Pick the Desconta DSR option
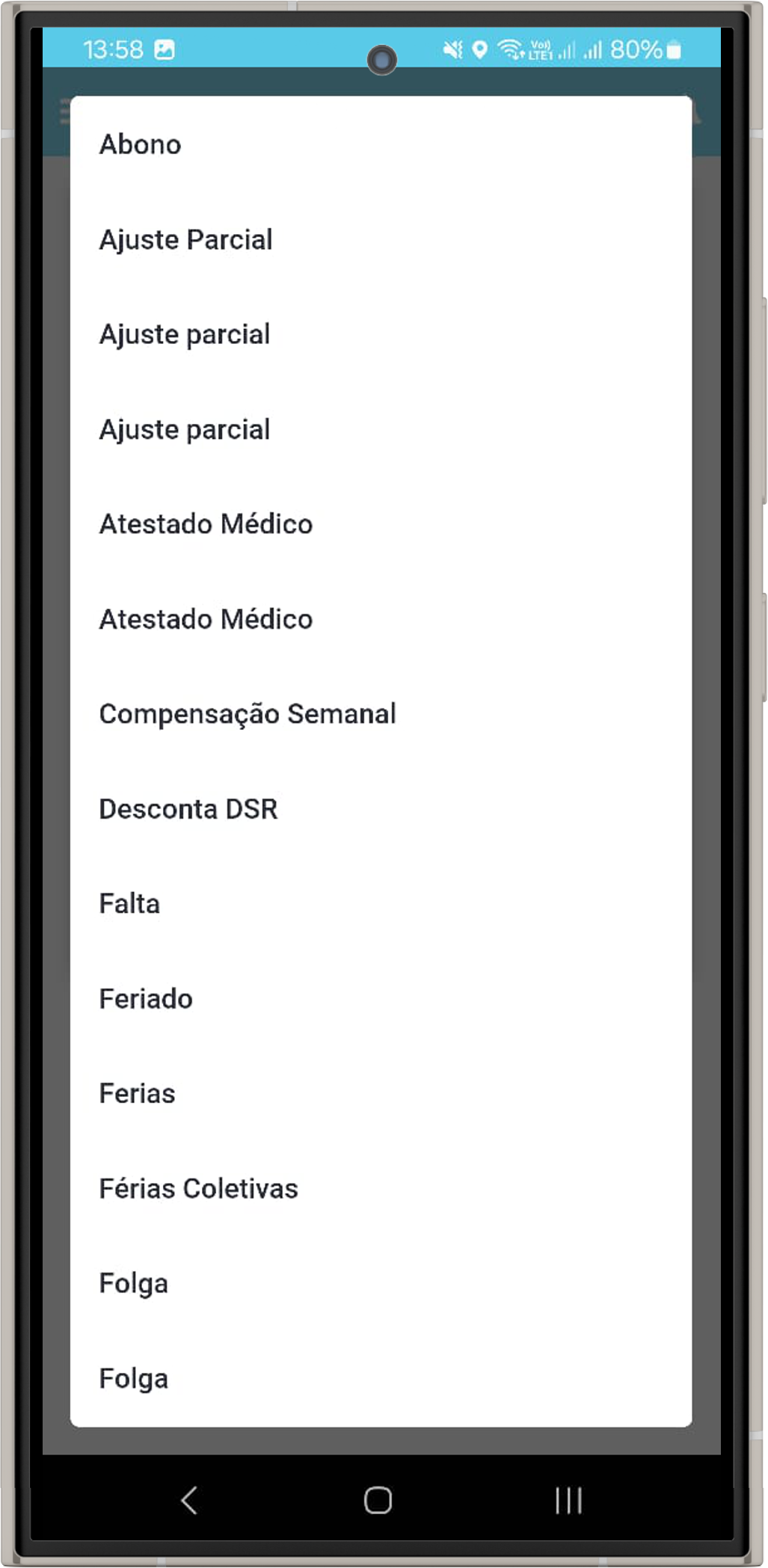Viewport: 768px width, 1568px height. pyautogui.click(x=188, y=809)
